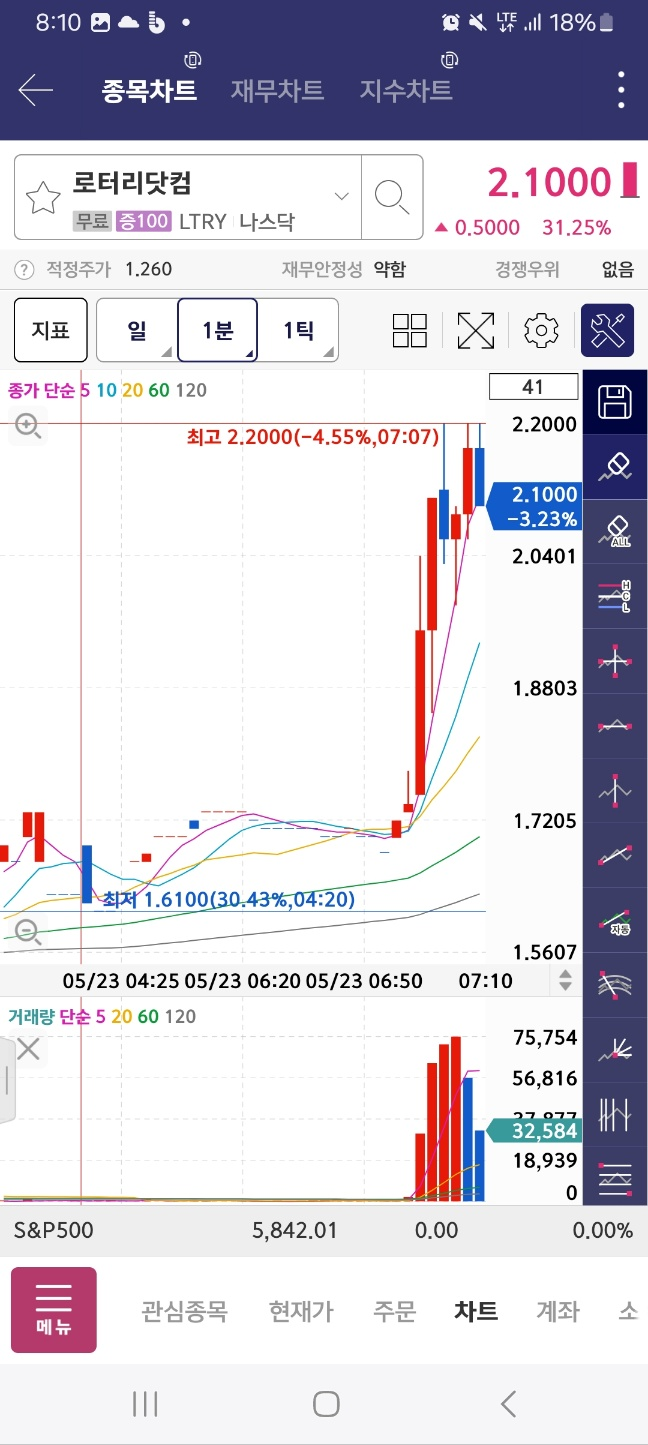Close the volume panel with the X

[x=28, y=1049]
